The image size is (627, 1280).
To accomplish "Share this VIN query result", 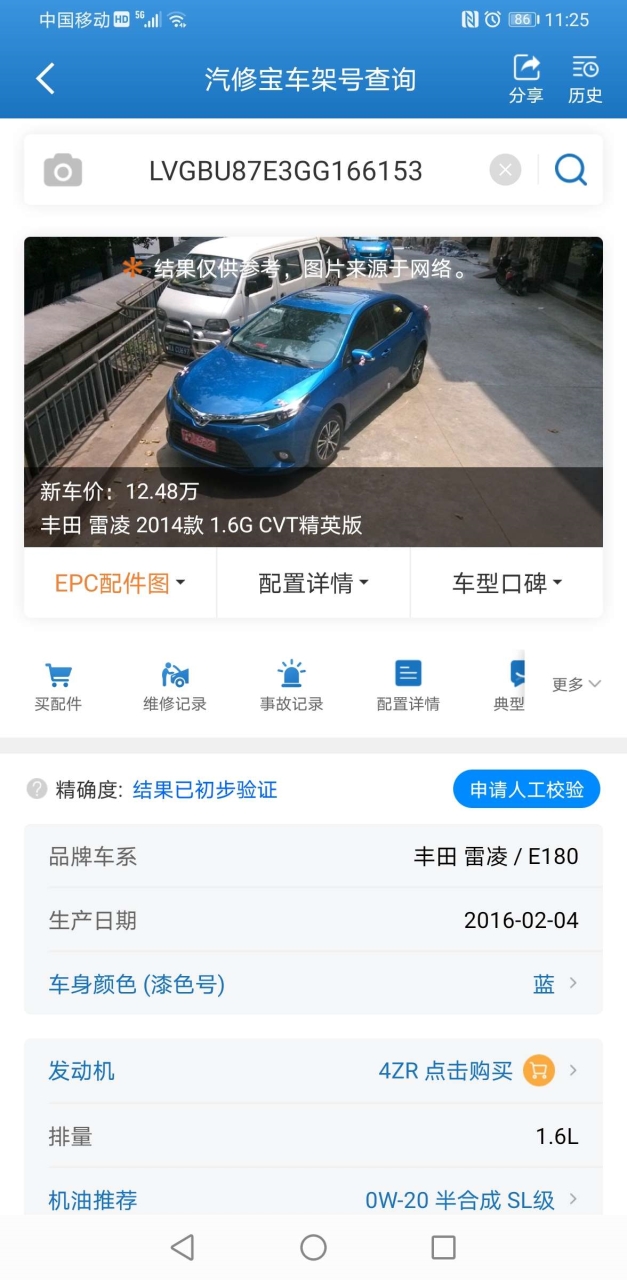I will [526, 79].
